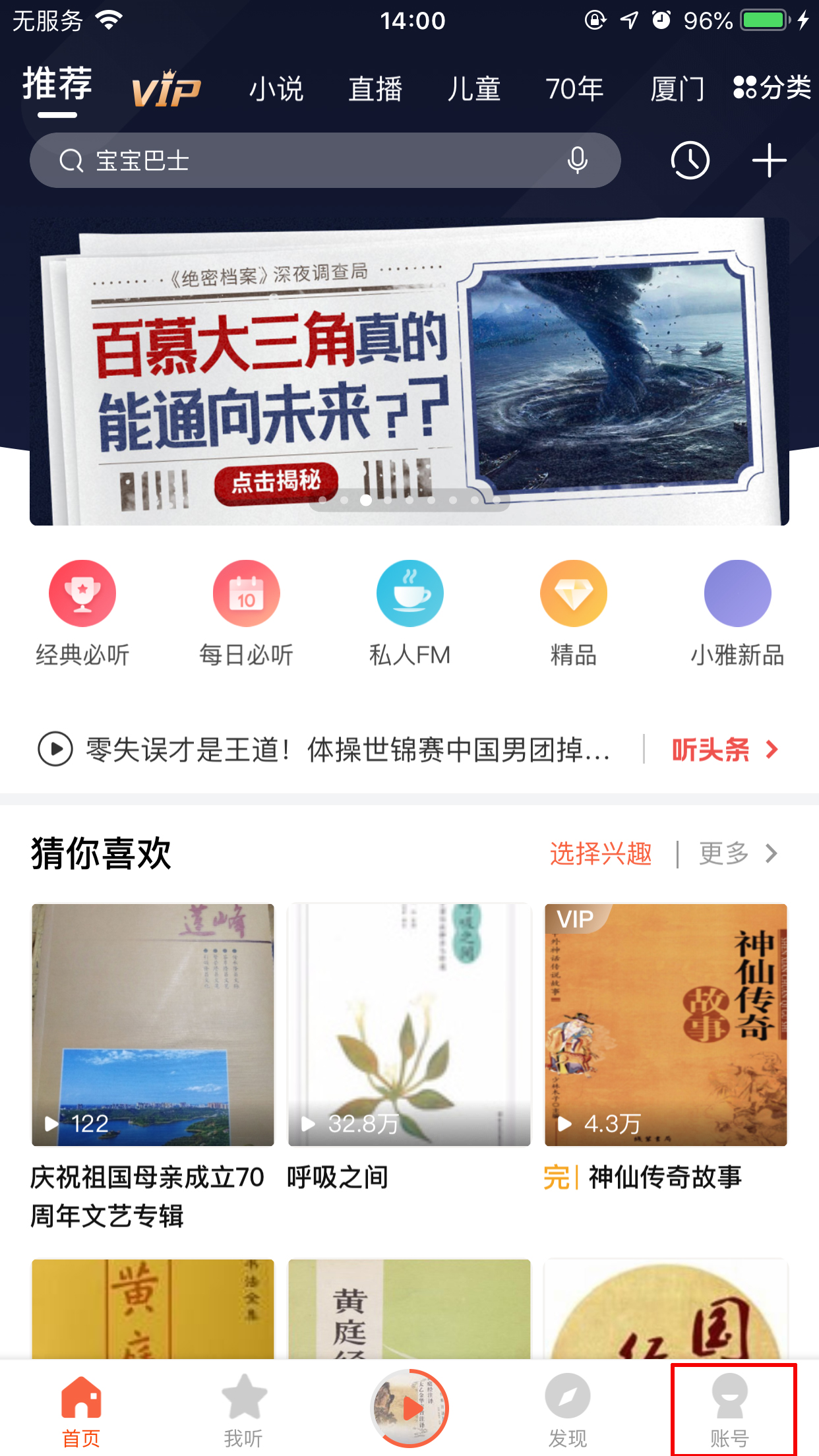
Task: Open 神仙传奇故事 VIP album
Action: [665, 1025]
